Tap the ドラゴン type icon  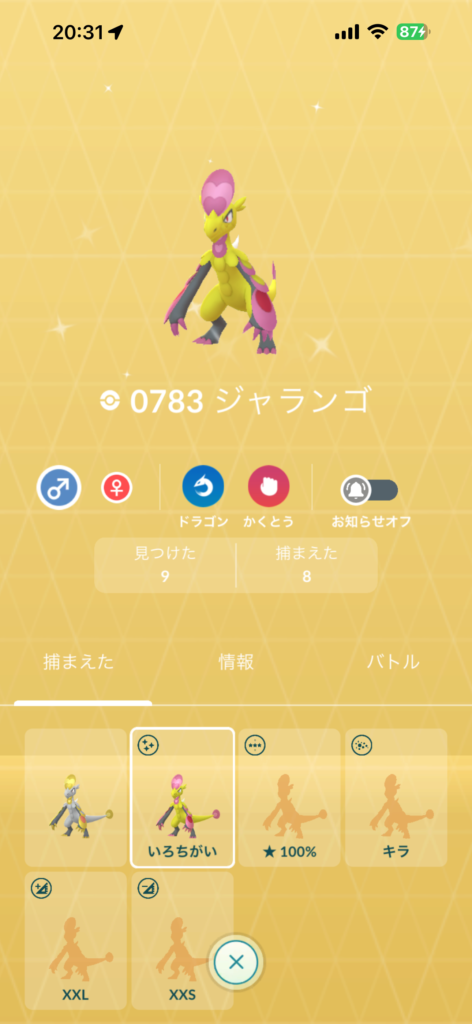point(203,487)
